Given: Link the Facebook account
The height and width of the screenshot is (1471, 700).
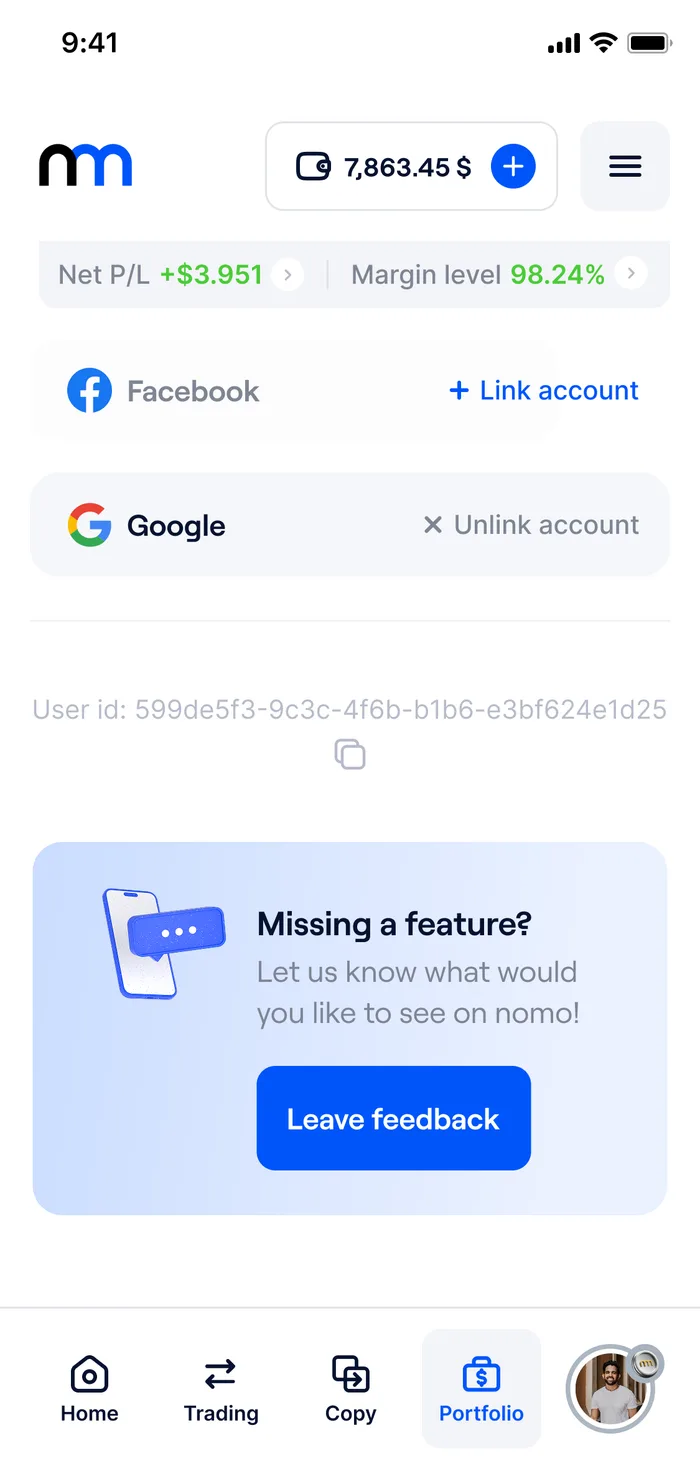Looking at the screenshot, I should [544, 390].
